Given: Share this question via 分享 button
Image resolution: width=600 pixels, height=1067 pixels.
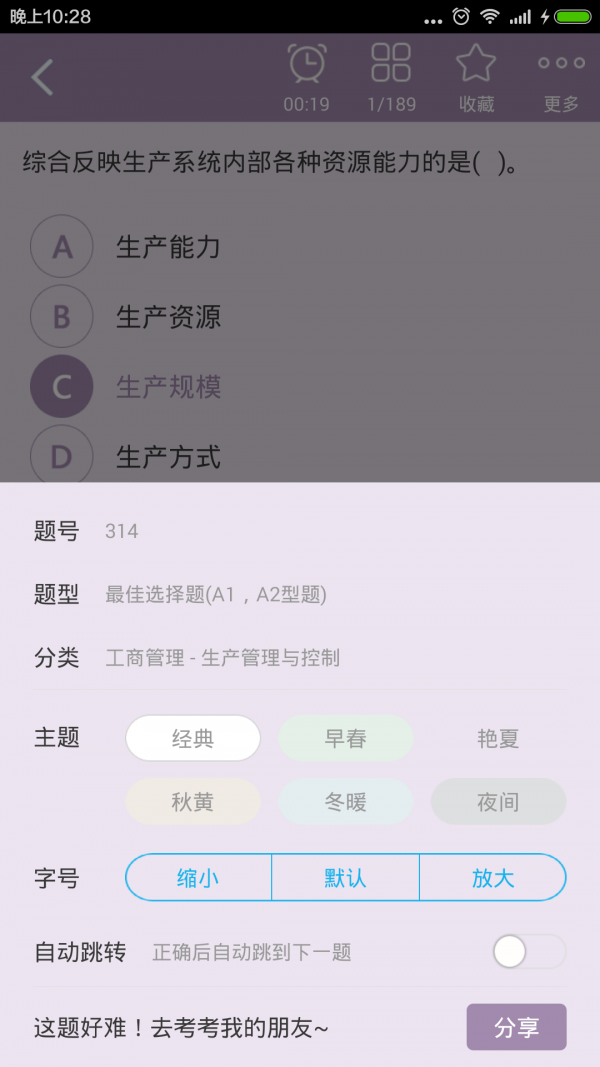Looking at the screenshot, I should (x=516, y=1027).
